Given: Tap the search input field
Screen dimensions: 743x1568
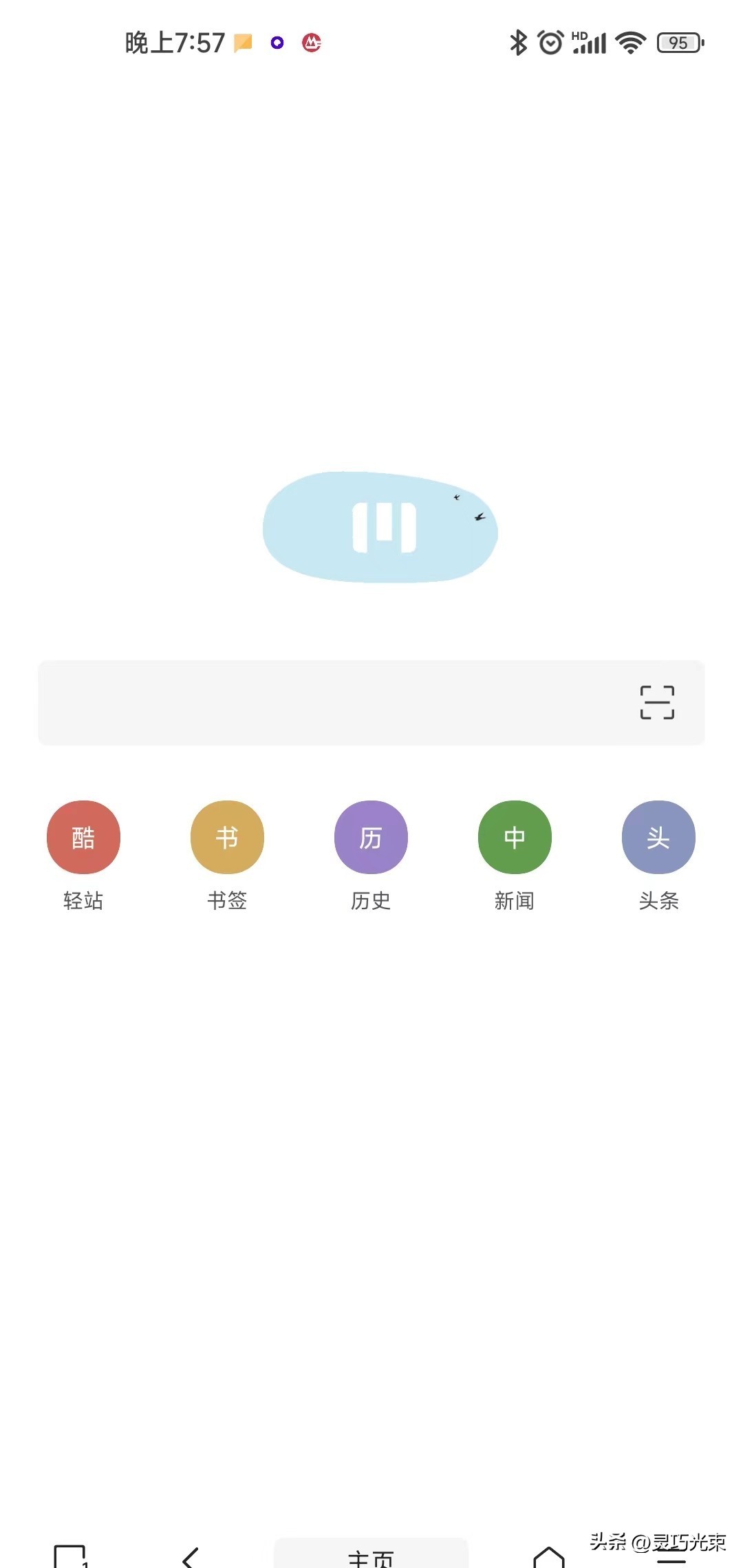Looking at the screenshot, I should pos(310,703).
